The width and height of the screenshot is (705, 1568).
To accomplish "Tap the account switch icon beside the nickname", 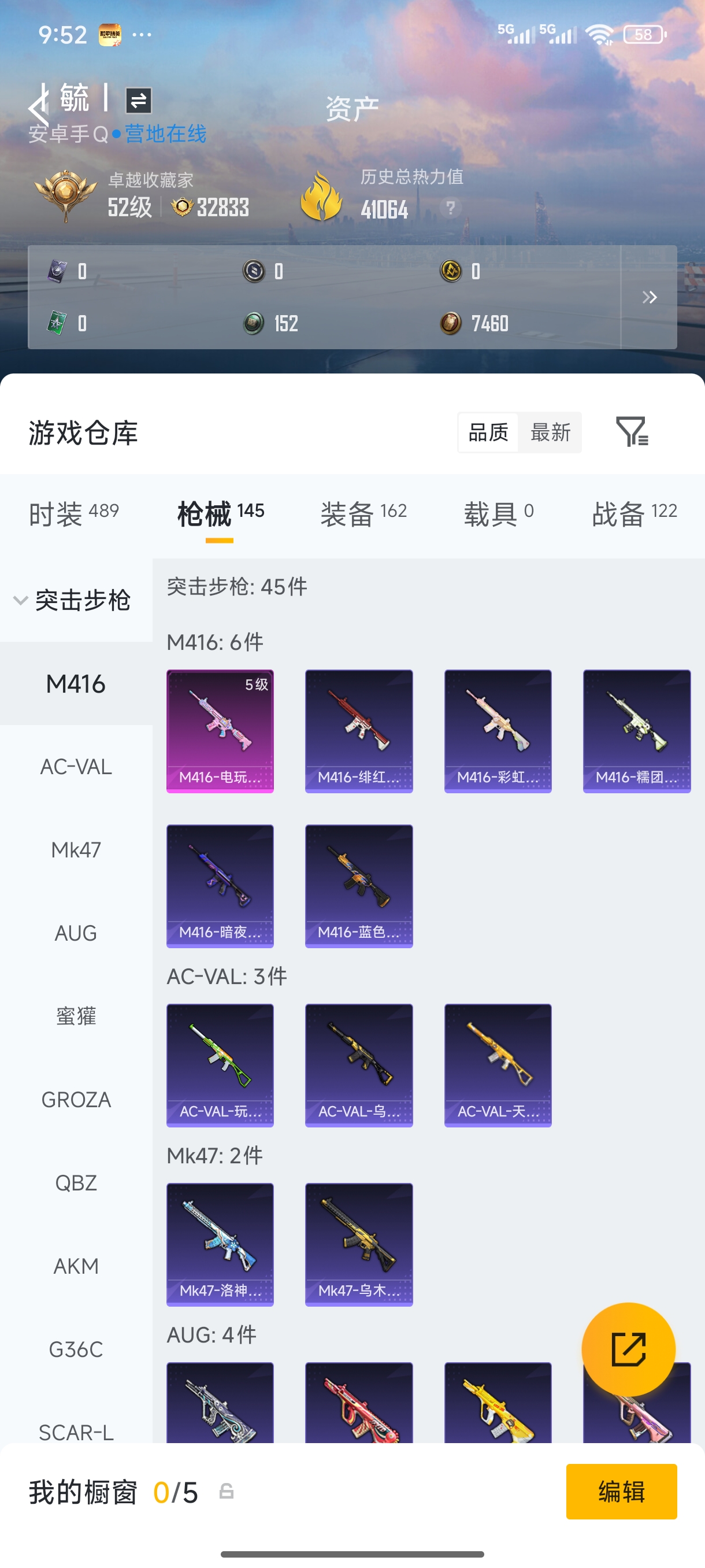I will pos(139,99).
